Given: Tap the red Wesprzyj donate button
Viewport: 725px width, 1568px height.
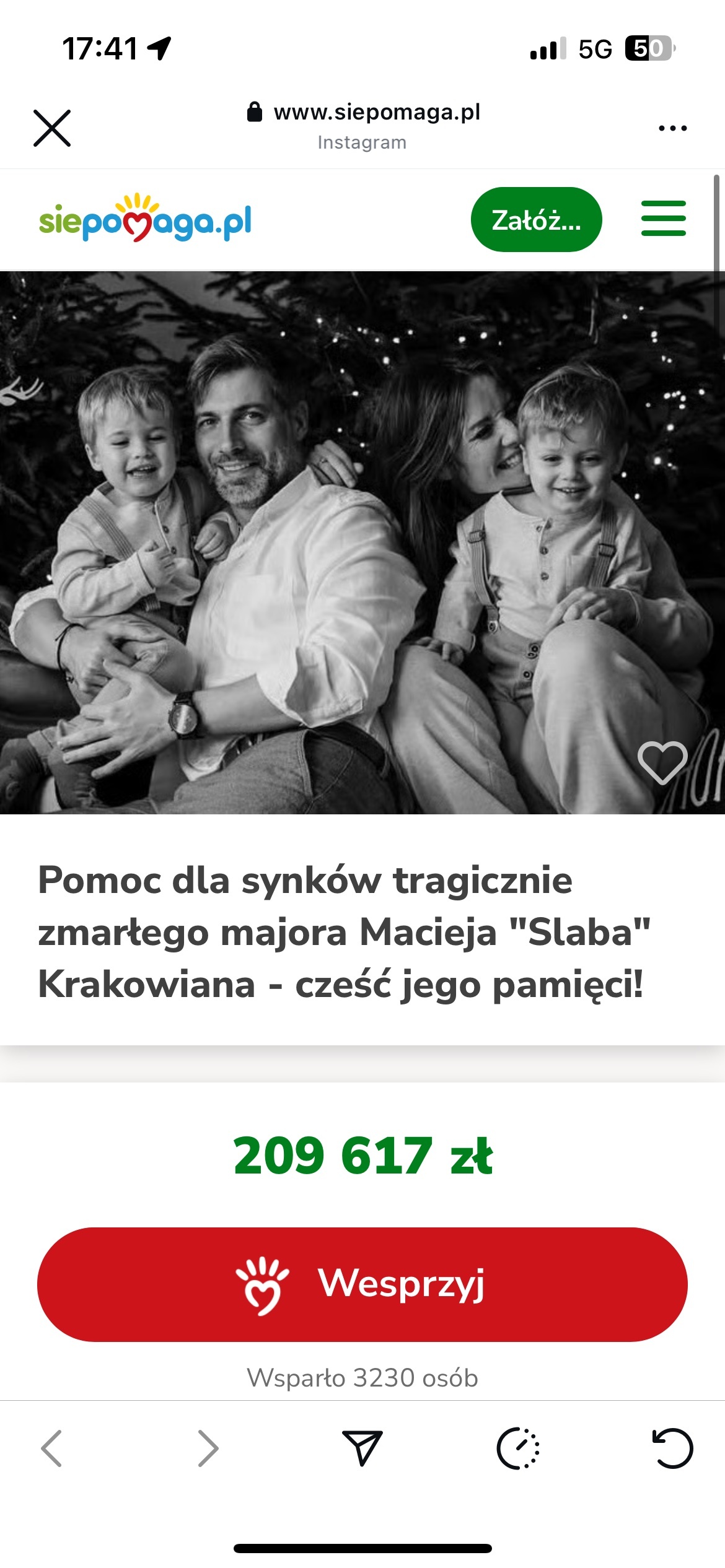Looking at the screenshot, I should pos(362,1284).
